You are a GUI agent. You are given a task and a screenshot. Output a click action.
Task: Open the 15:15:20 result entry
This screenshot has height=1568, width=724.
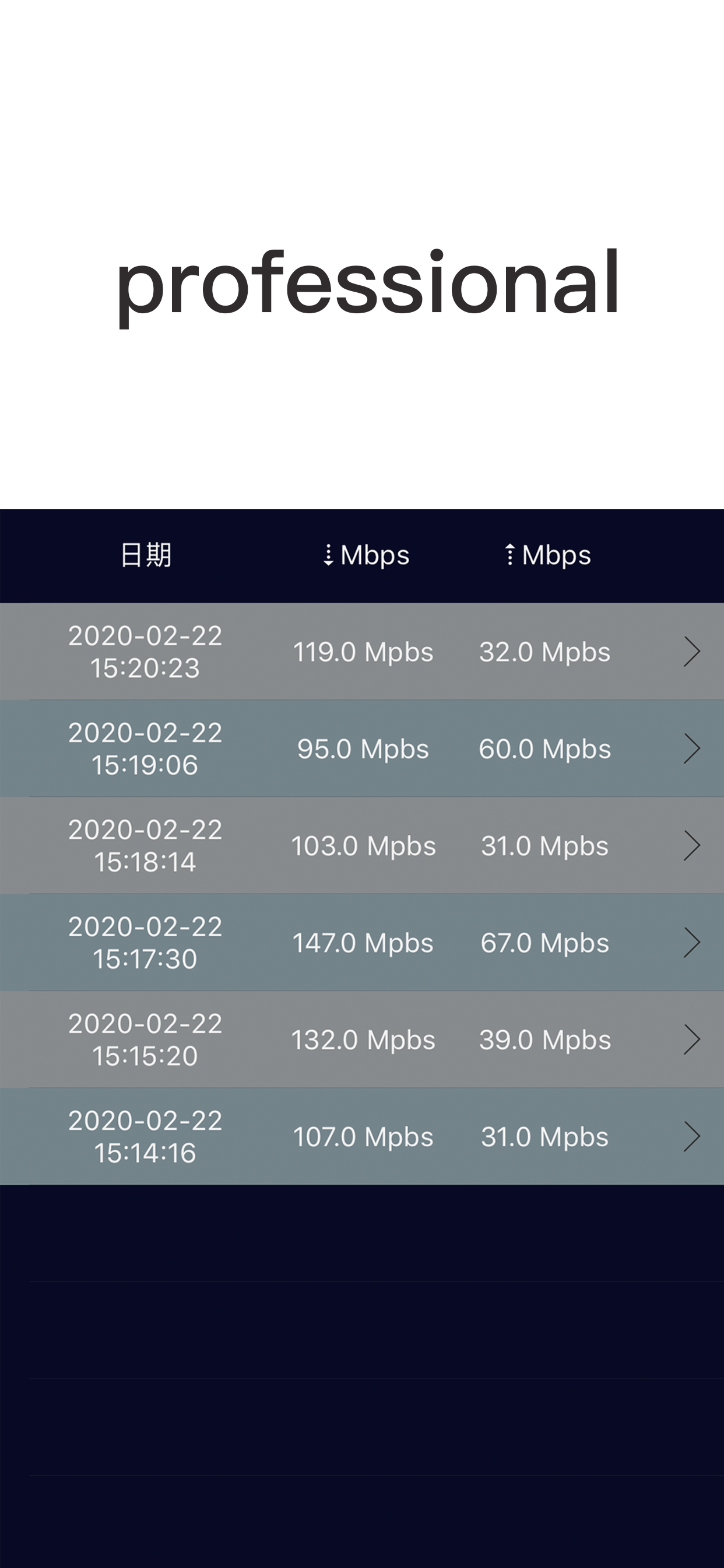362,1039
